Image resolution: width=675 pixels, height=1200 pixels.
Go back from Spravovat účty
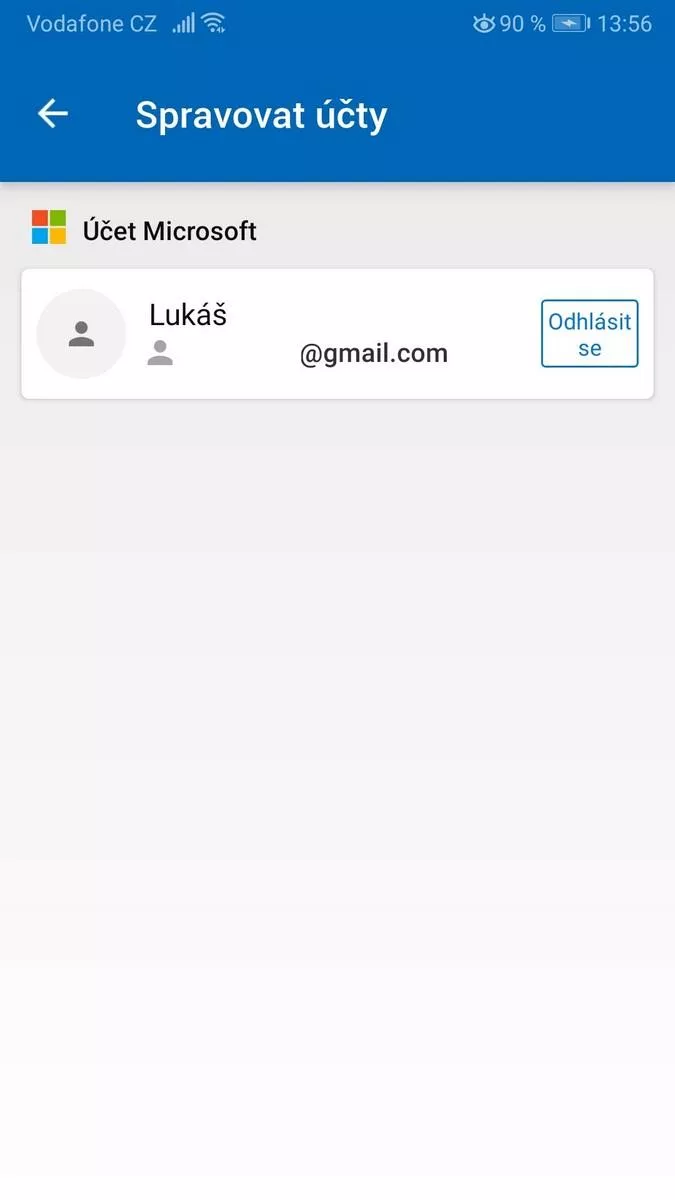coord(53,114)
